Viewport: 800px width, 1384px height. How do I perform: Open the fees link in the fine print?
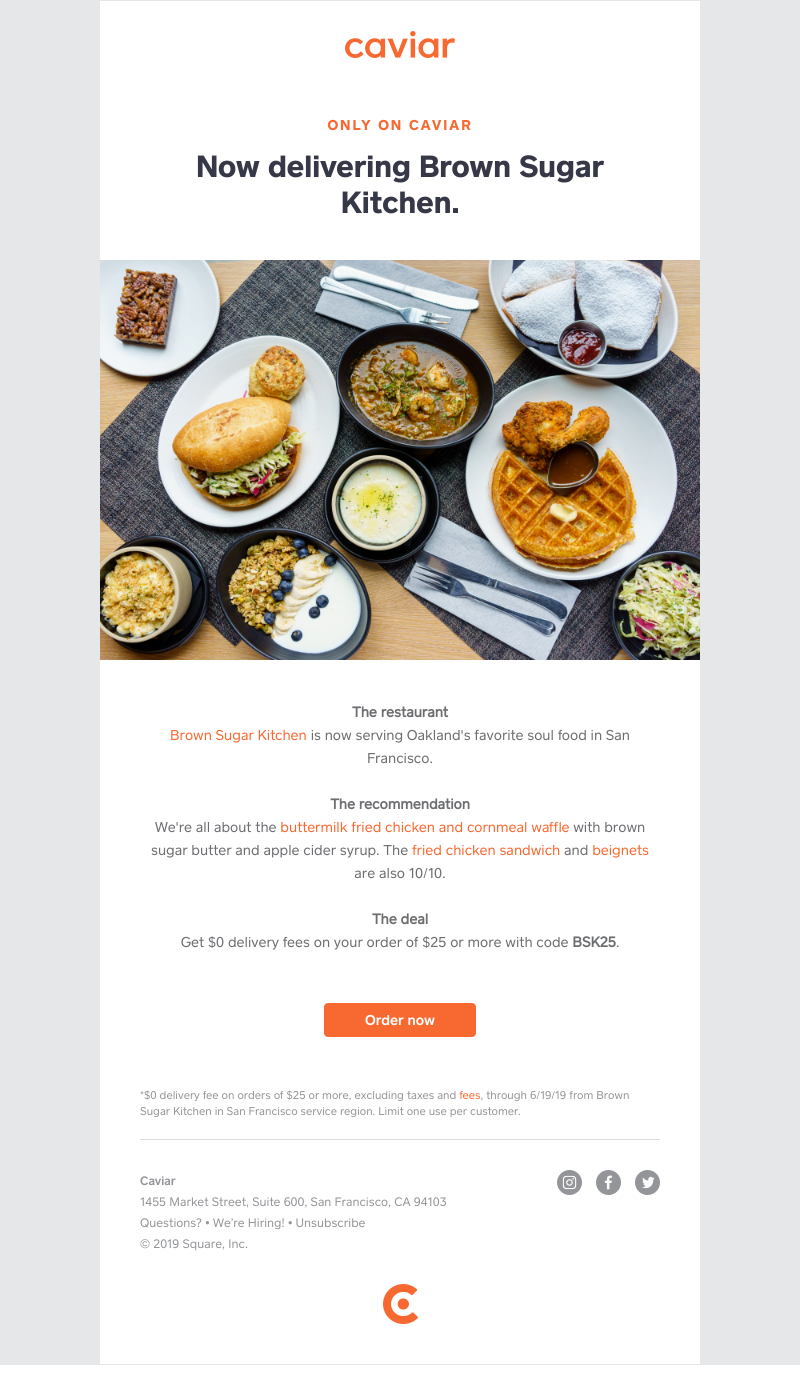(x=469, y=1095)
